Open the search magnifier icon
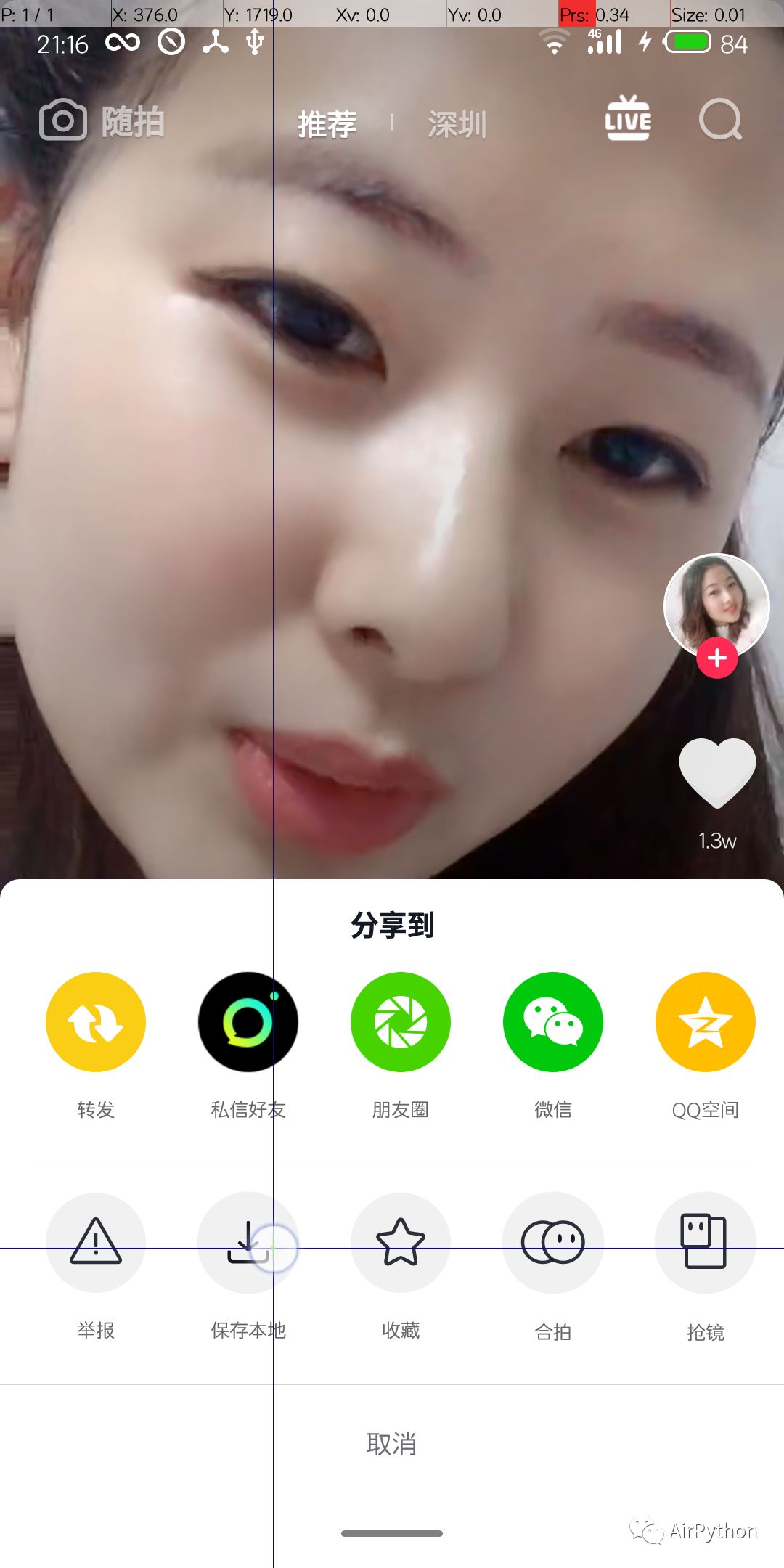 coord(720,121)
